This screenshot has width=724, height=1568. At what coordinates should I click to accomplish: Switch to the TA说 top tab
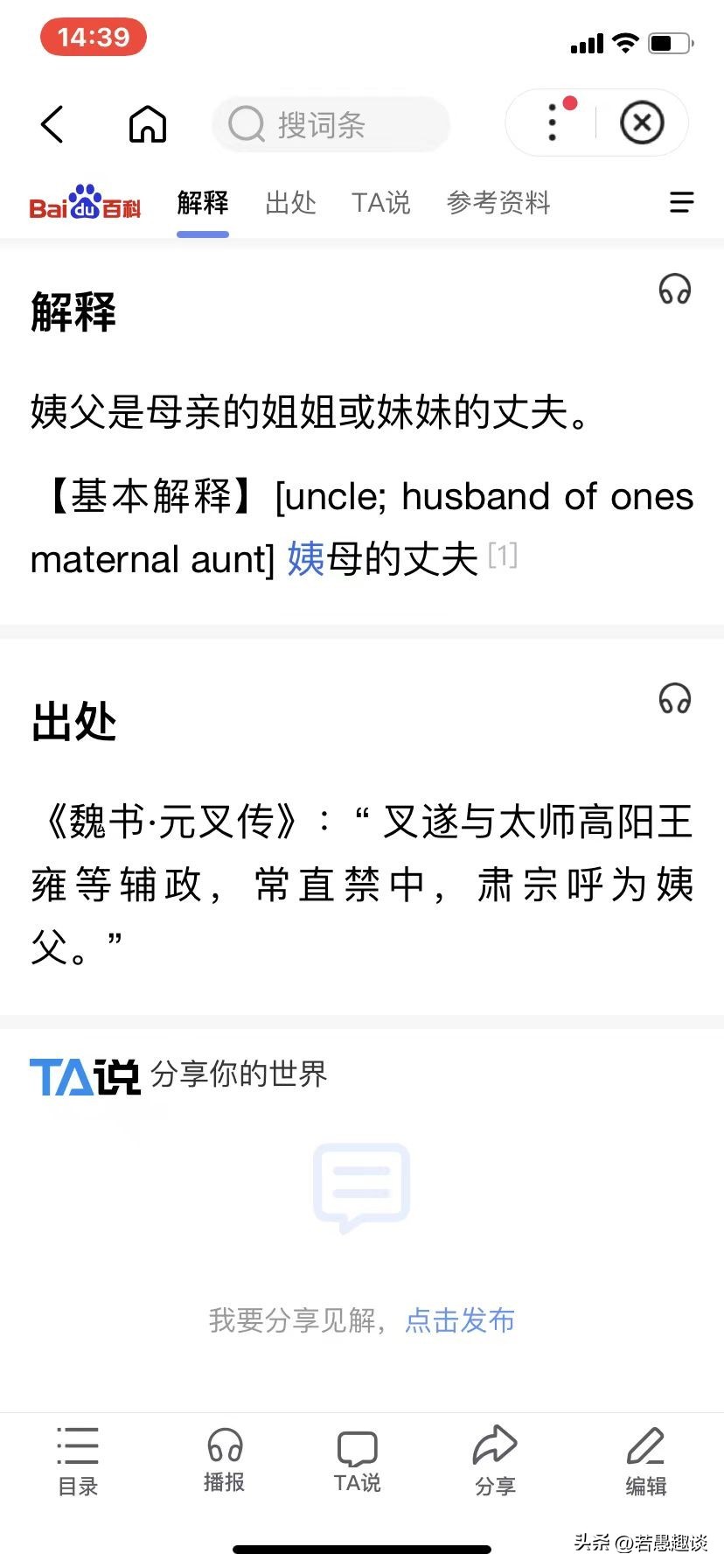(x=380, y=203)
